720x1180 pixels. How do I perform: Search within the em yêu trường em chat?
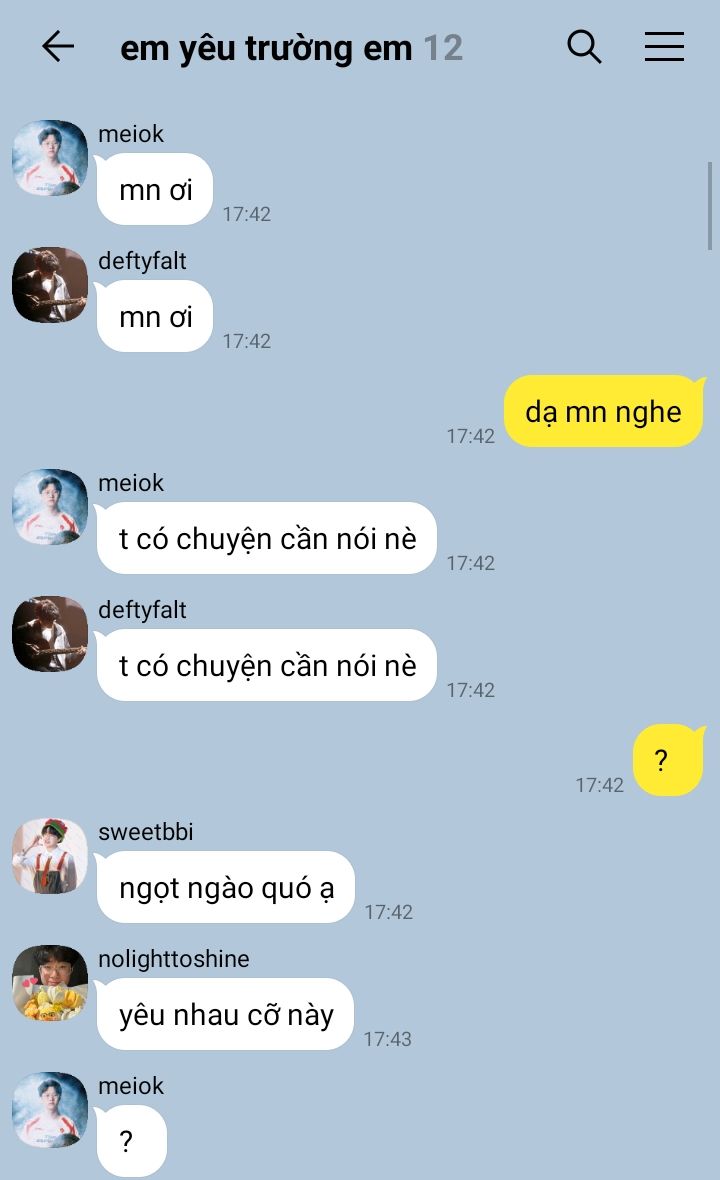click(584, 47)
